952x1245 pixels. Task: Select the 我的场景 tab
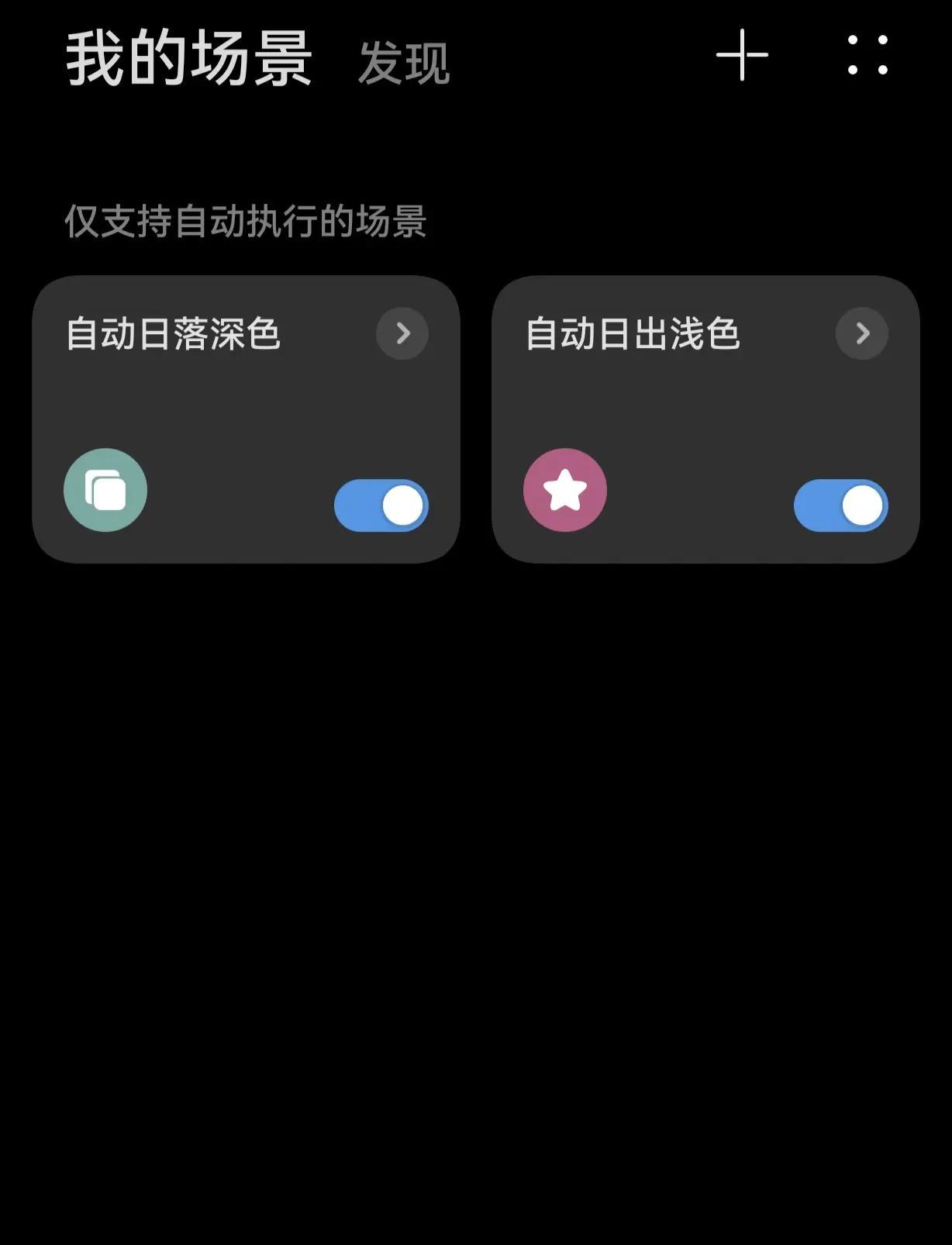coord(189,58)
